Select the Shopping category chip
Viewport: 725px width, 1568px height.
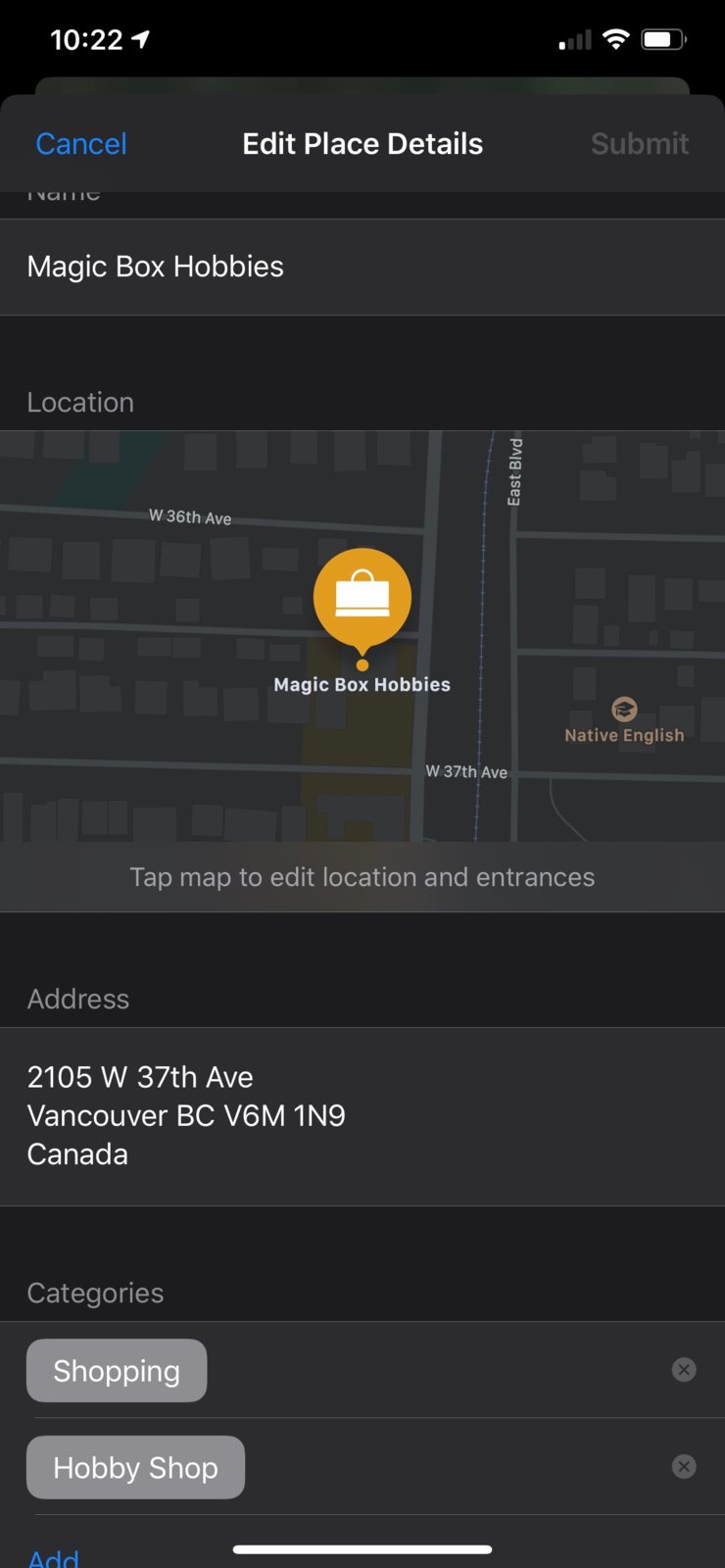(x=117, y=1370)
